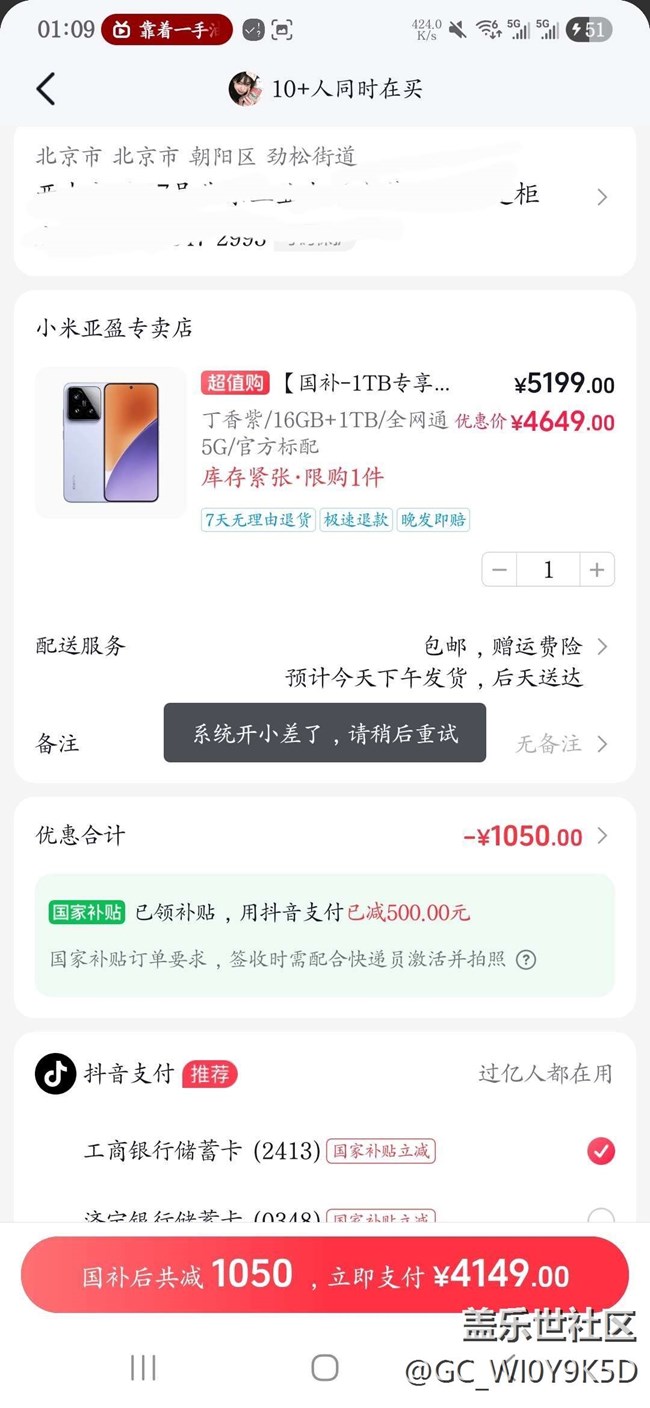Open 配送服务 shipping options
The image size is (650, 1408).
click(325, 661)
